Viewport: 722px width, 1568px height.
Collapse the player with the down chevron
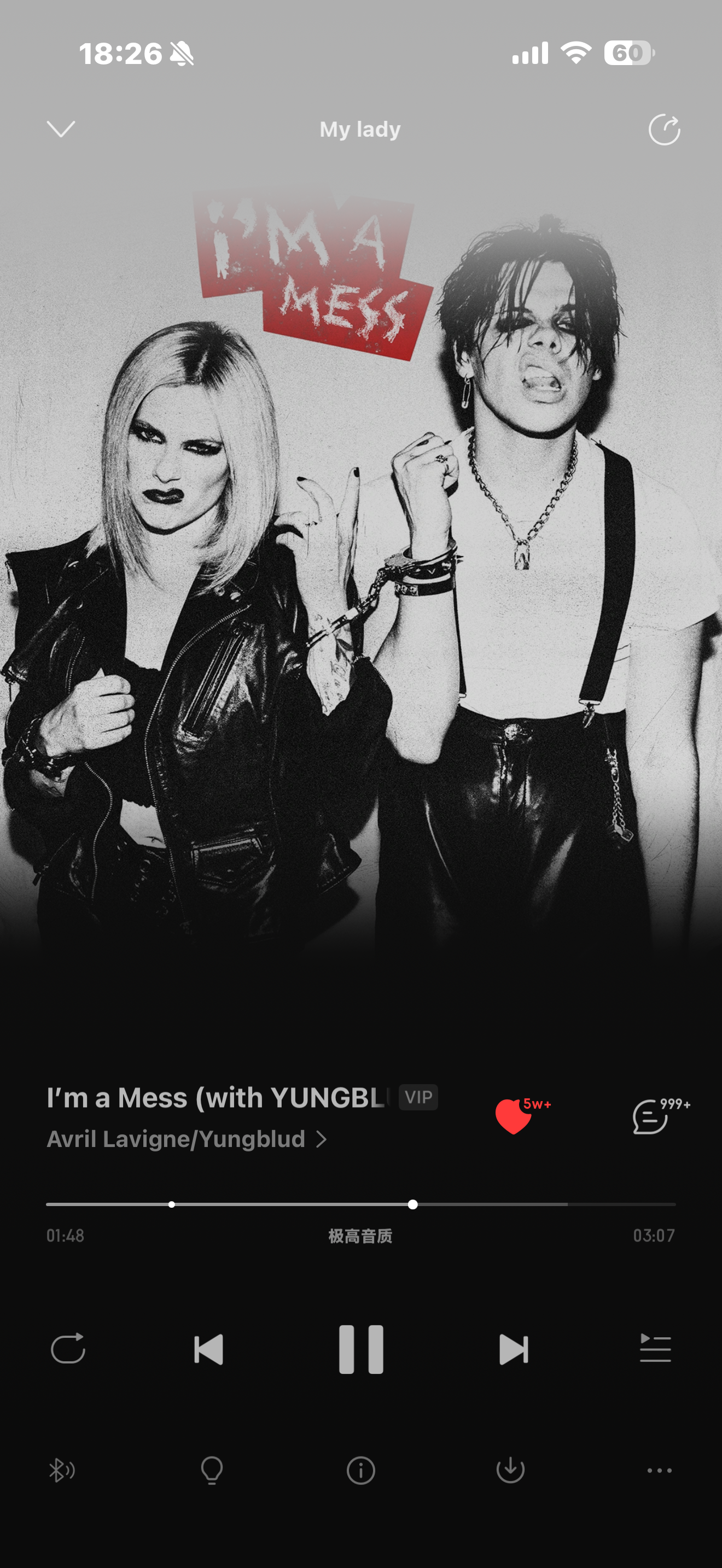pyautogui.click(x=61, y=129)
